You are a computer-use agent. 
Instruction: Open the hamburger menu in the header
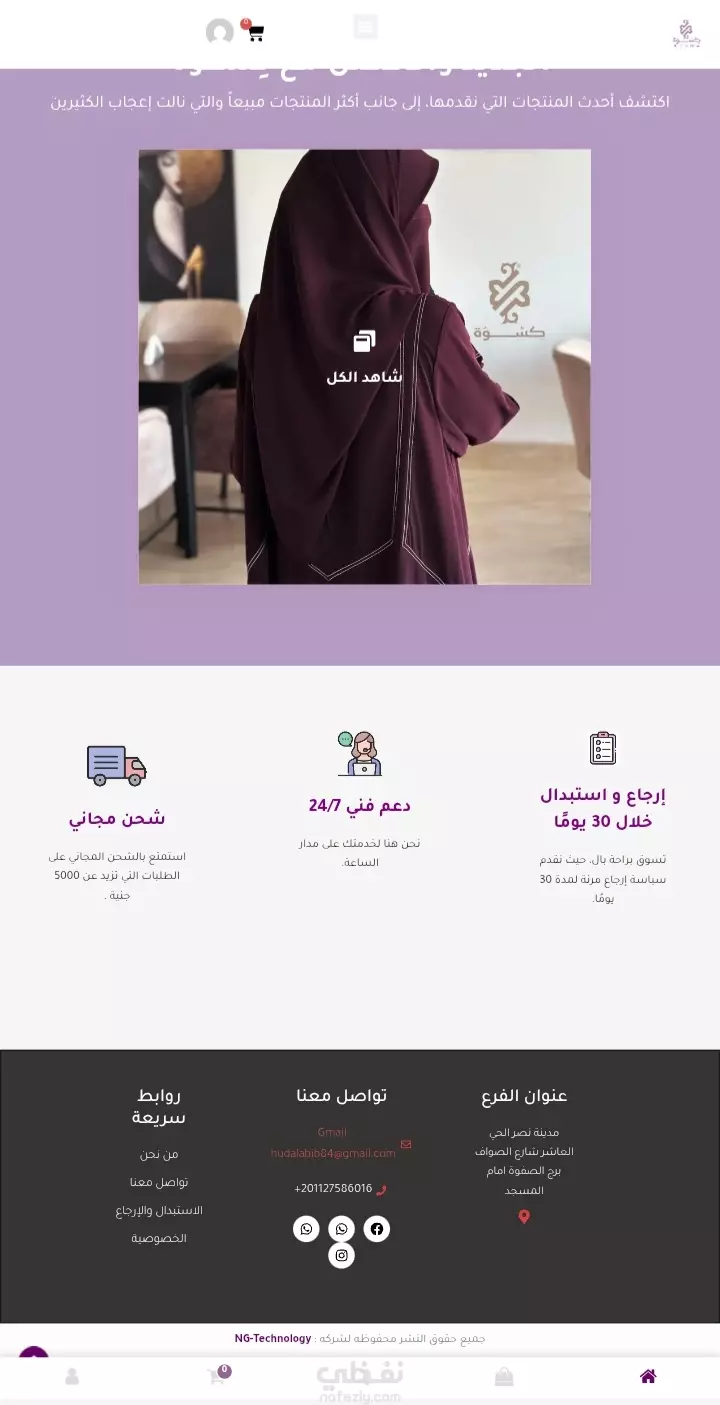pos(366,27)
